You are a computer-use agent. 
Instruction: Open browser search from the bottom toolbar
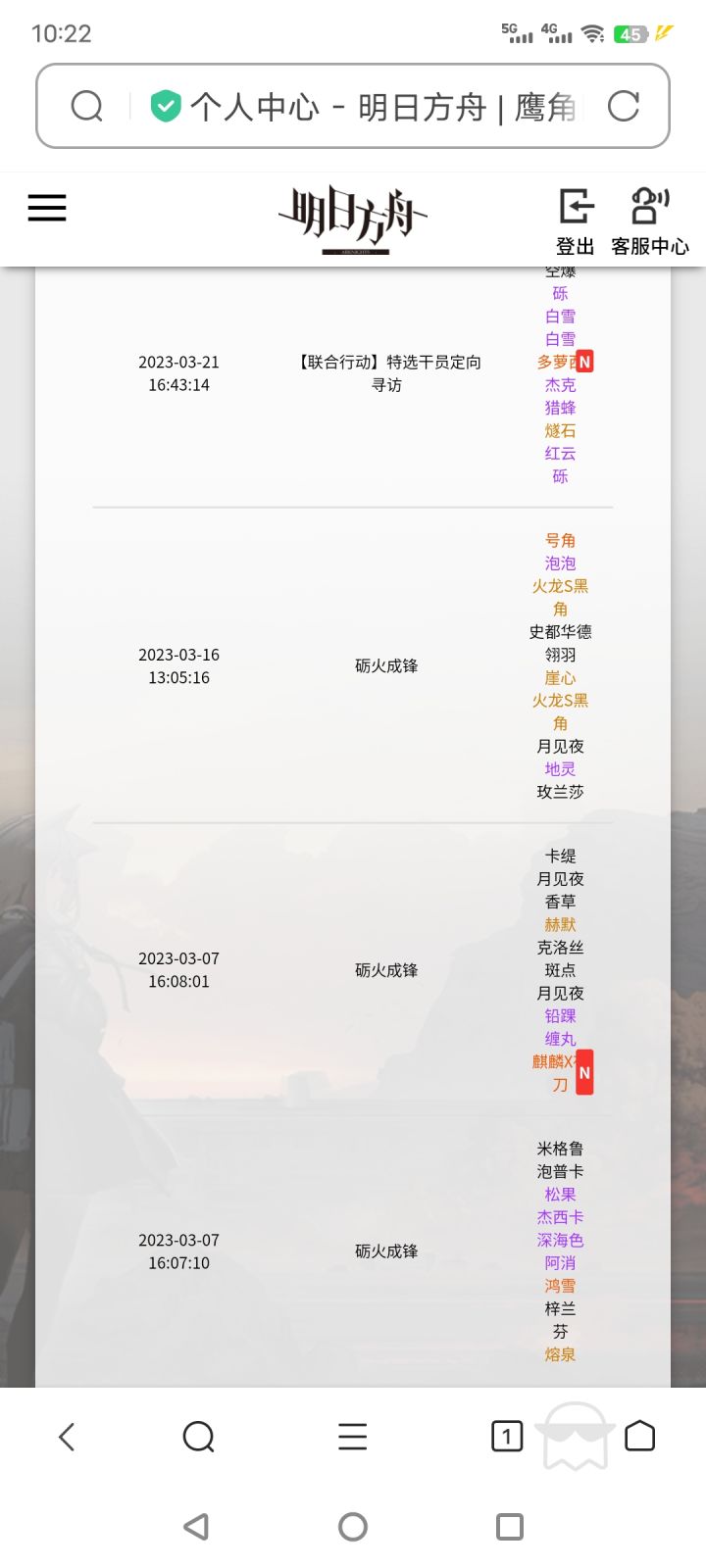[199, 1437]
